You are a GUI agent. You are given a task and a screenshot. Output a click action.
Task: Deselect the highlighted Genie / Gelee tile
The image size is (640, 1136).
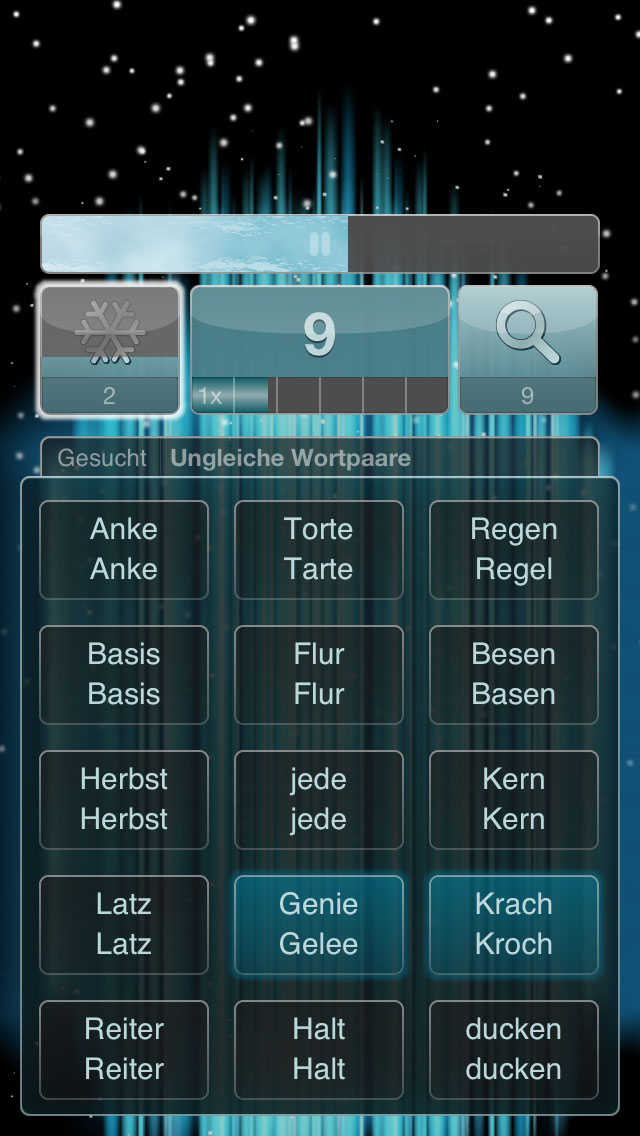(319, 925)
